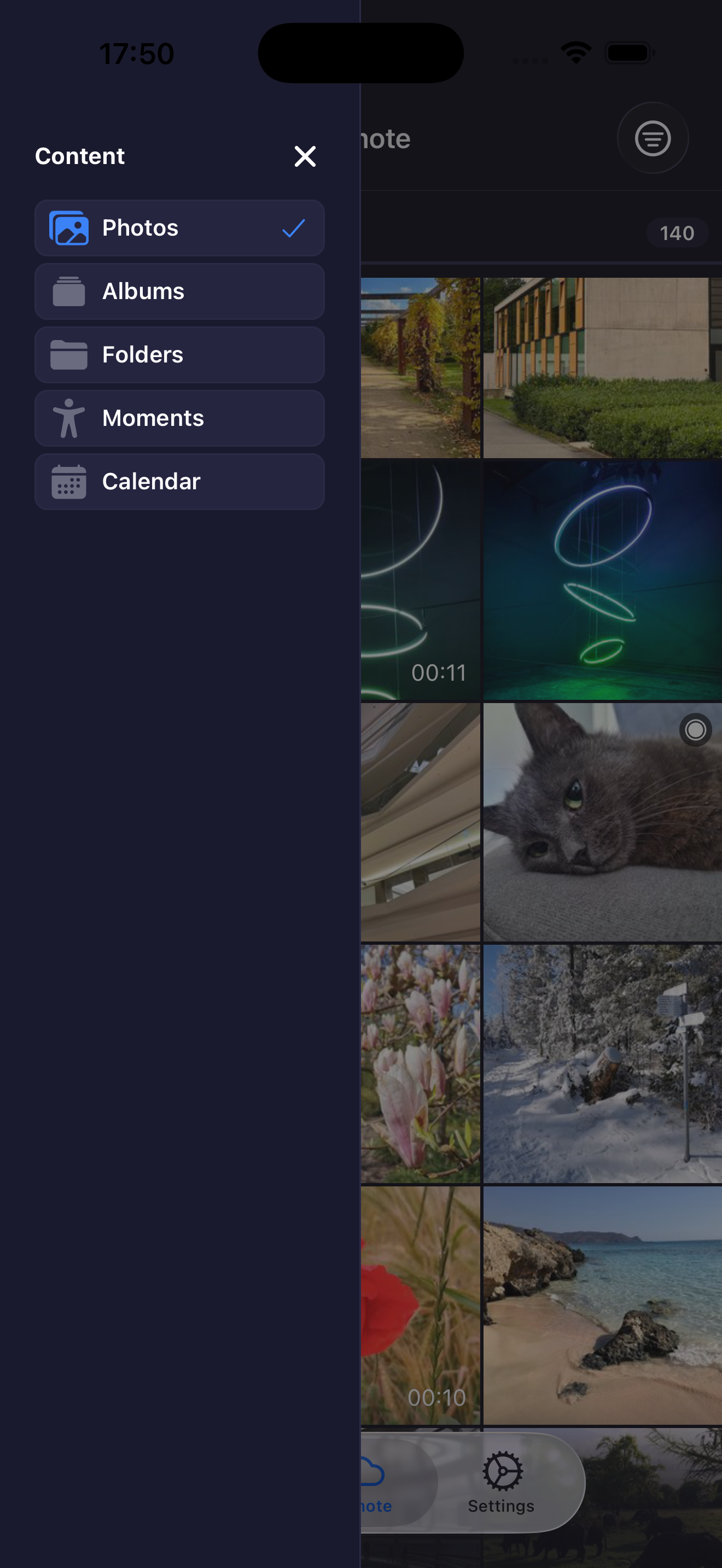
Task: Open the building with hedges photo
Action: (x=602, y=367)
